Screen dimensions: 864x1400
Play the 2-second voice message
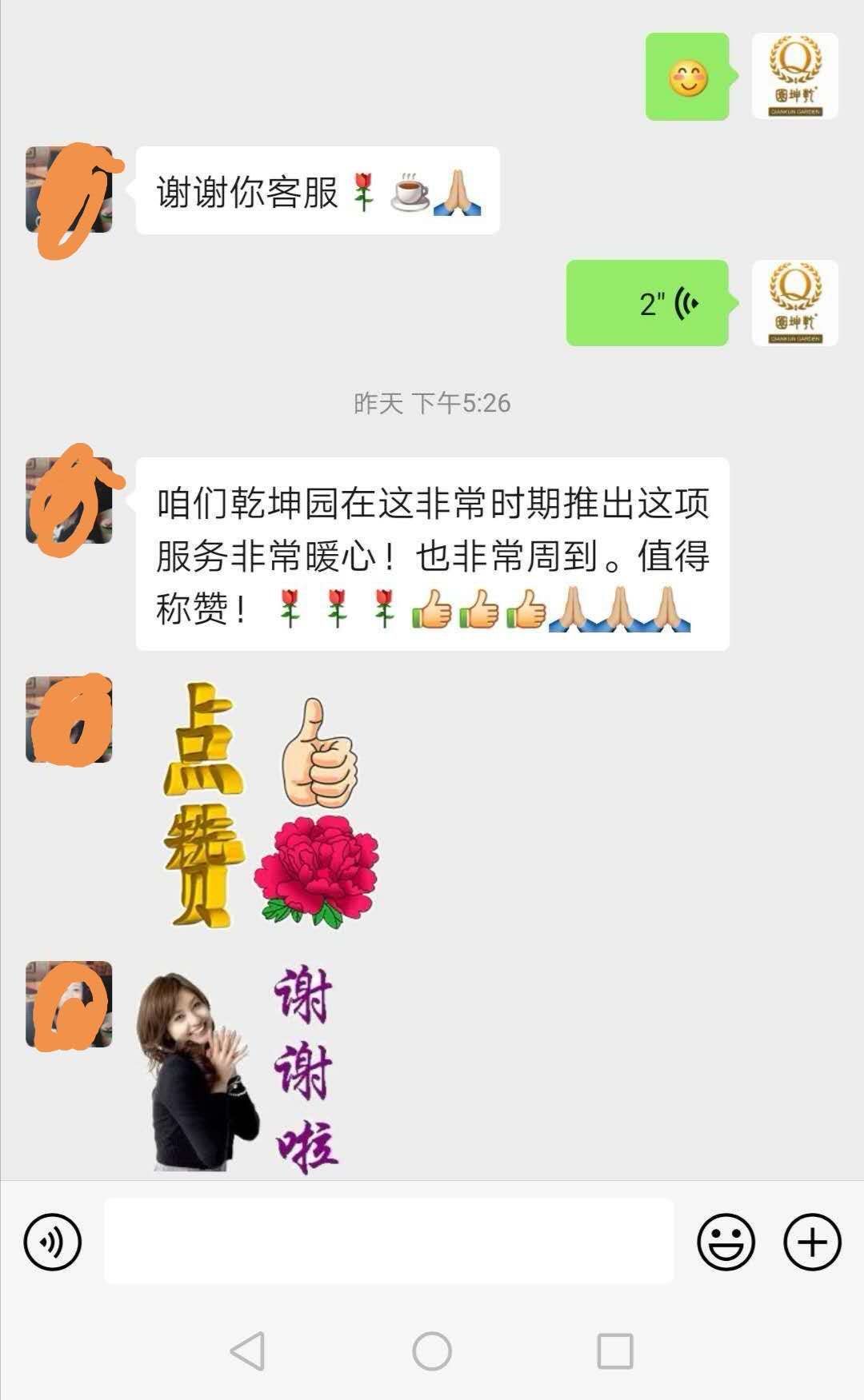(x=648, y=303)
